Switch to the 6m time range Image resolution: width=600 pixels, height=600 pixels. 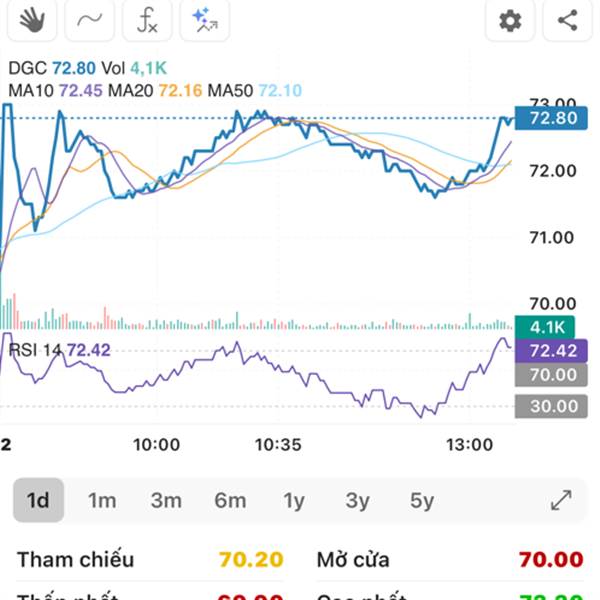point(230,500)
